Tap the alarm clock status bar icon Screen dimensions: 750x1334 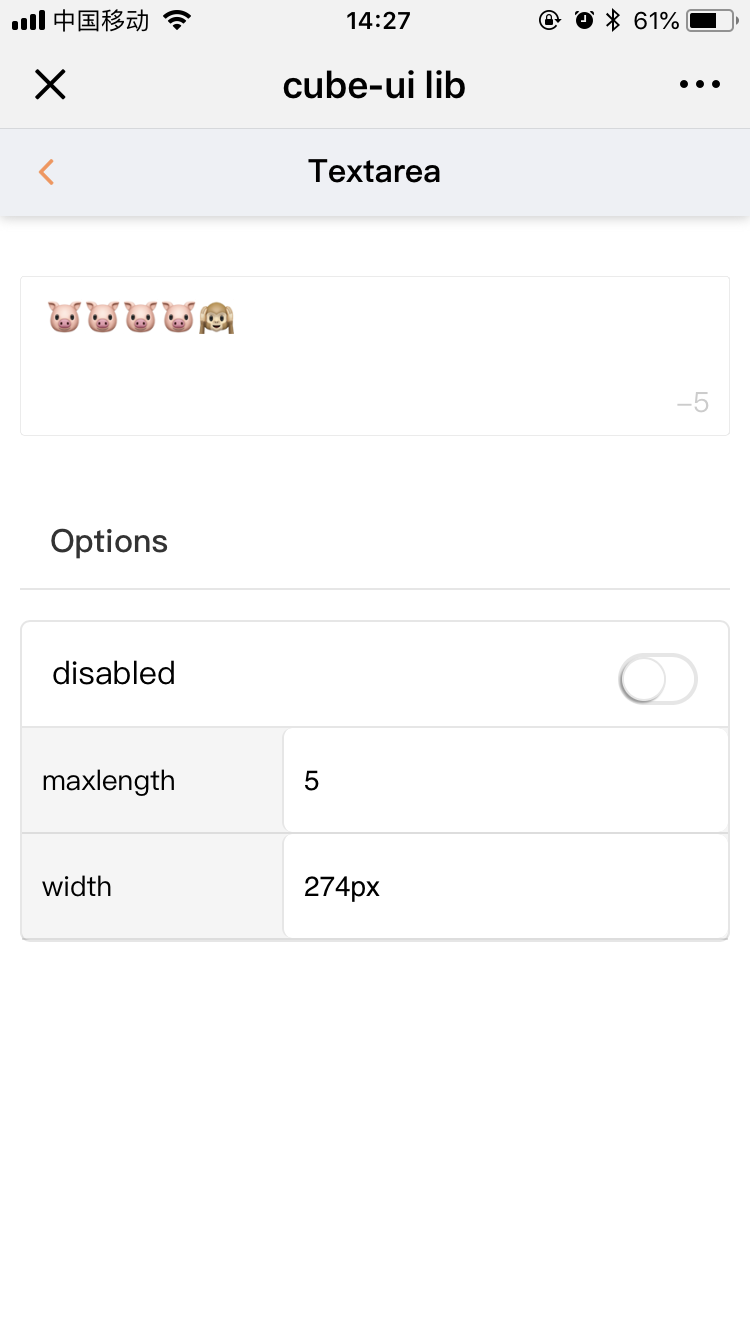click(x=584, y=19)
